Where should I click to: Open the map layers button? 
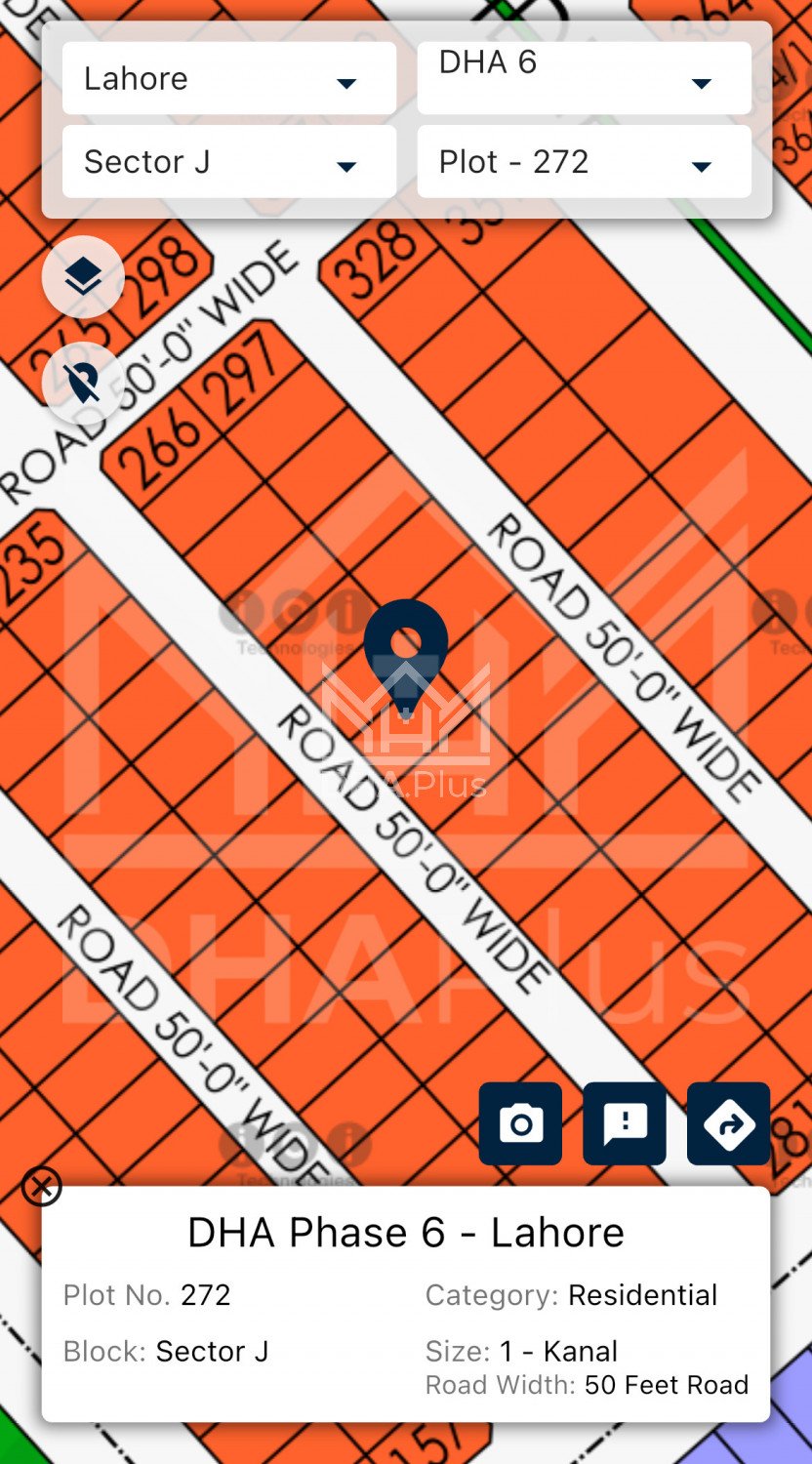coord(83,277)
